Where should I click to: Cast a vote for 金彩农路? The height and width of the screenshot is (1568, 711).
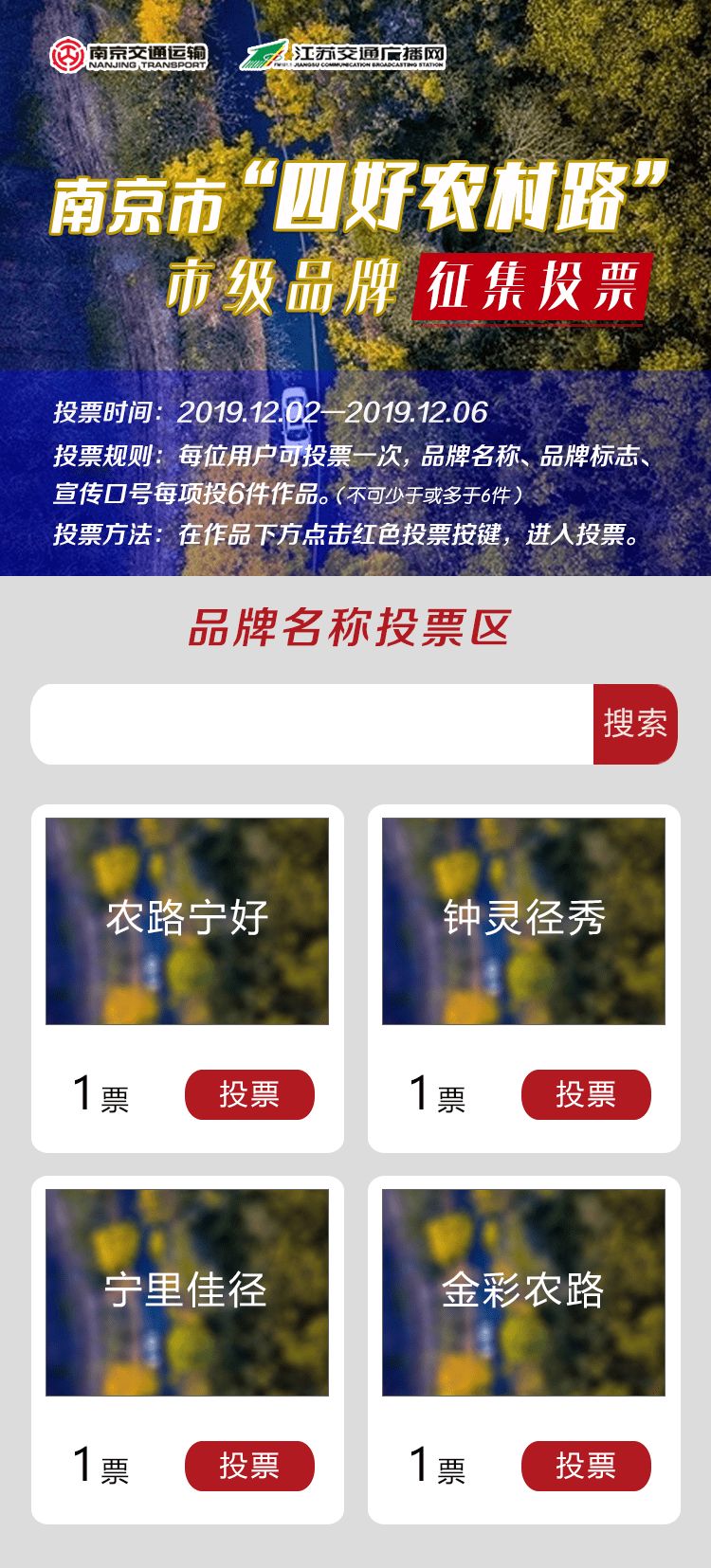[x=586, y=1466]
